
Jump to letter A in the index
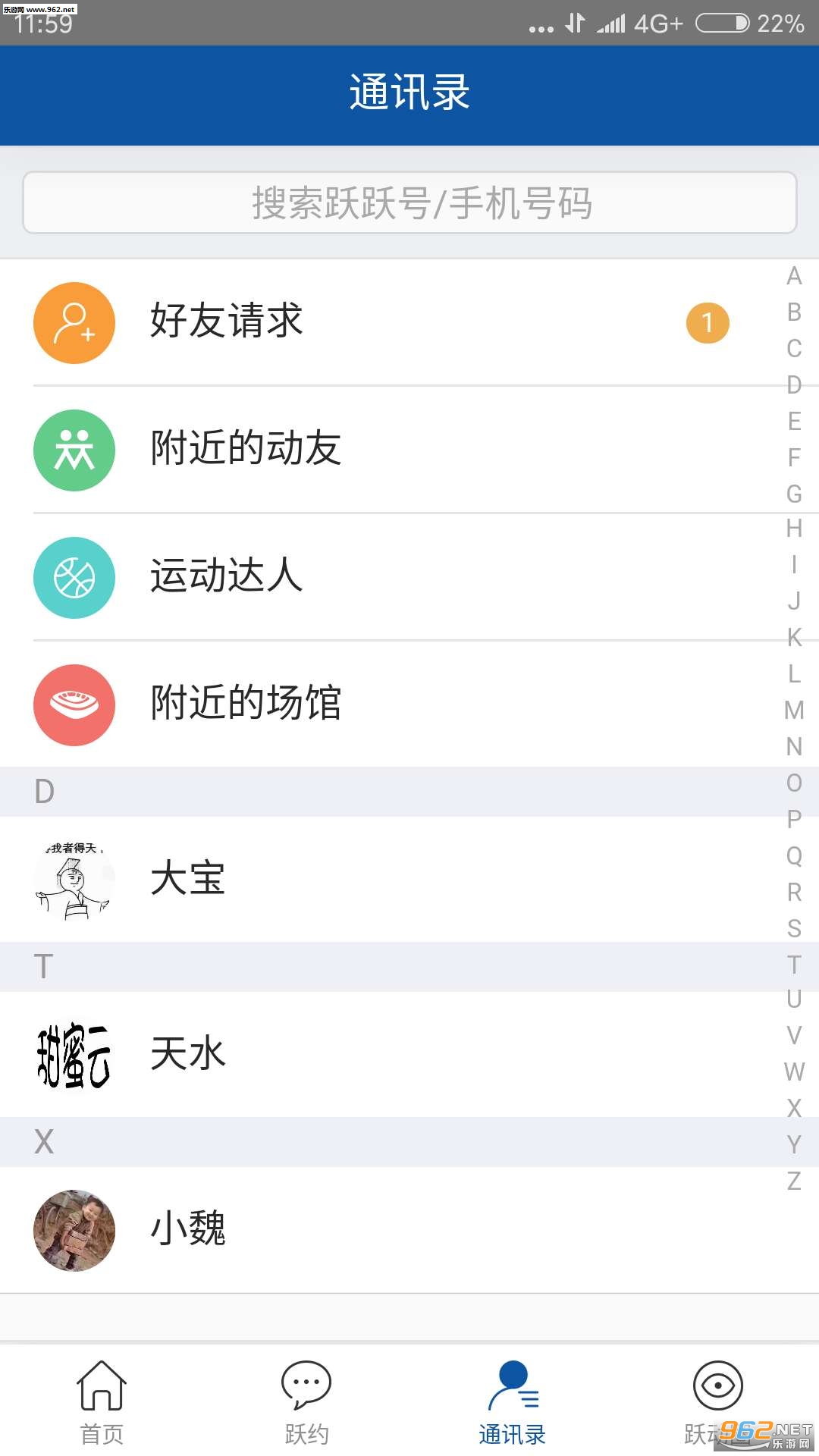(794, 276)
